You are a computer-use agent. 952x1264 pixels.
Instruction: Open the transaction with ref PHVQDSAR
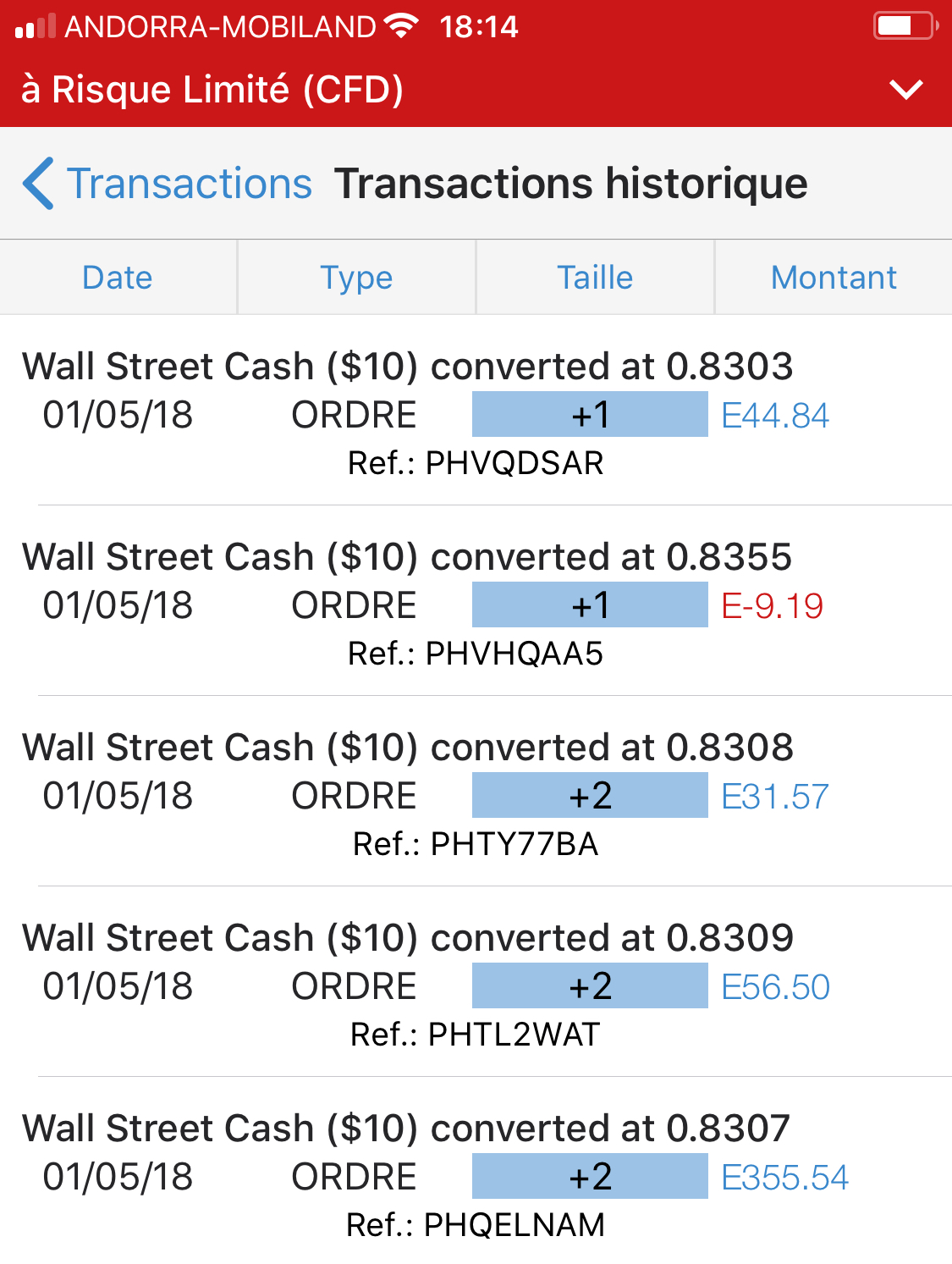coord(476,415)
